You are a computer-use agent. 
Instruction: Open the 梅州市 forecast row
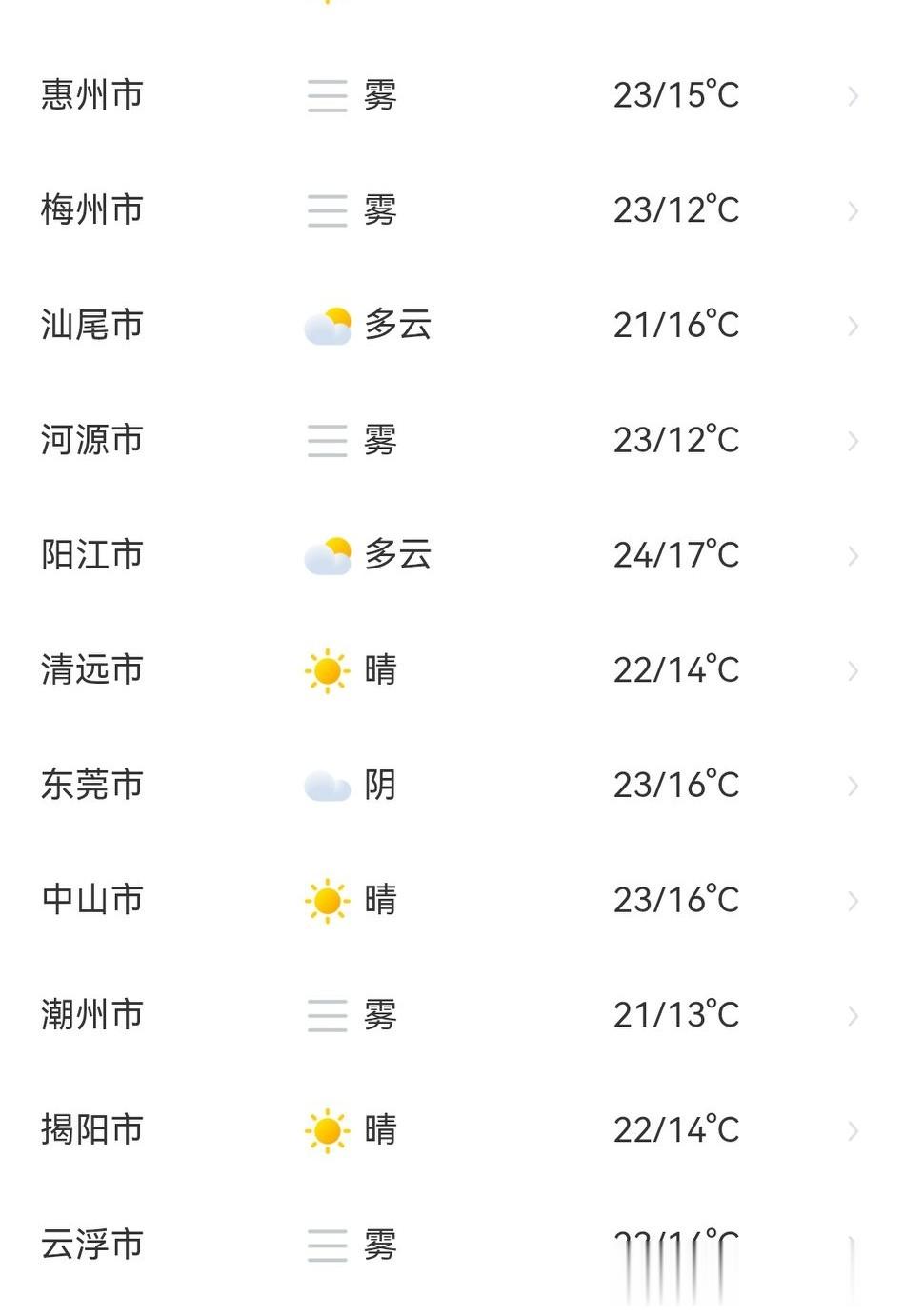[x=452, y=210]
